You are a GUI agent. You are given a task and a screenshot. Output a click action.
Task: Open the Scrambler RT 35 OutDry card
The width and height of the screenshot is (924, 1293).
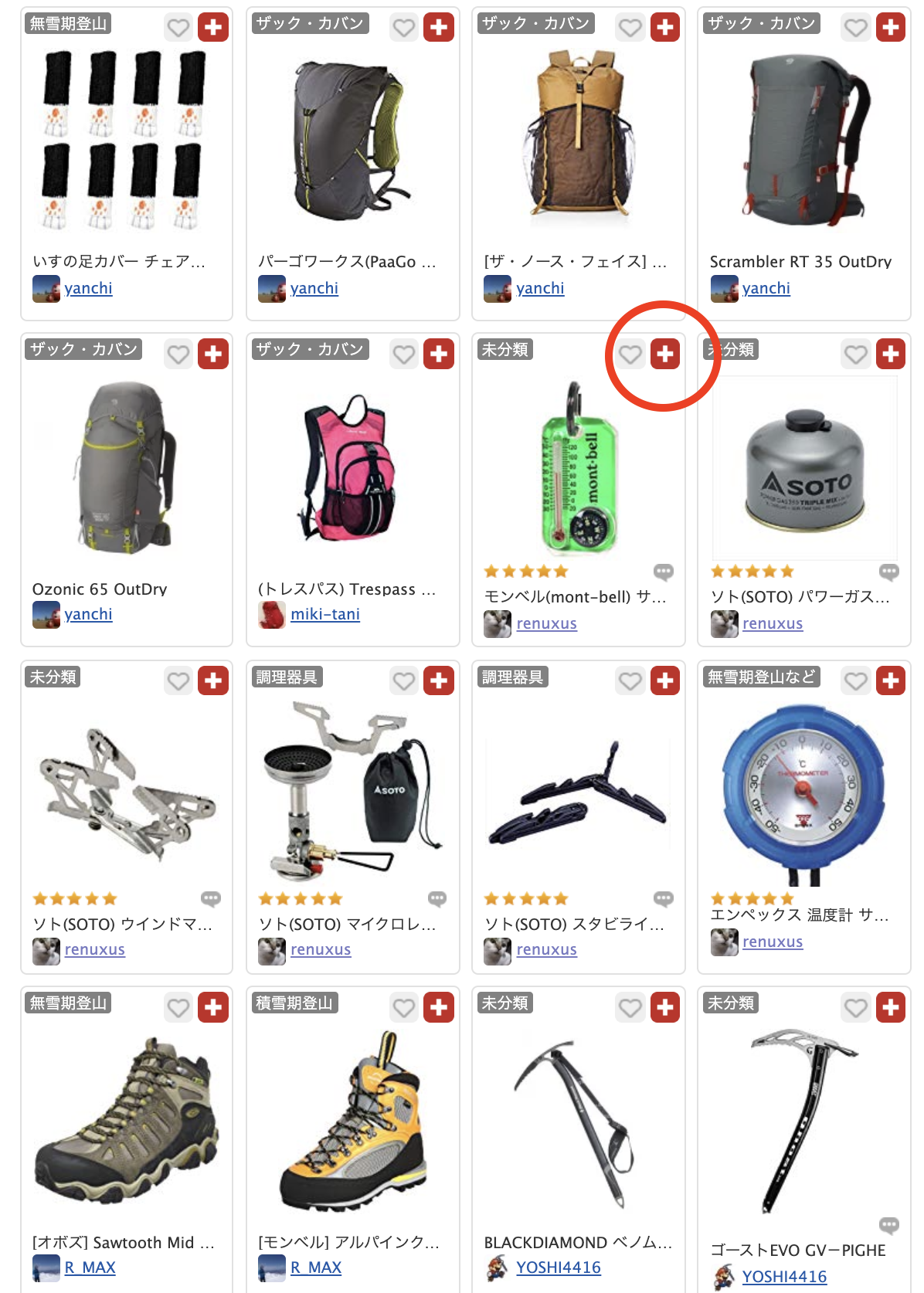pyautogui.click(x=800, y=261)
